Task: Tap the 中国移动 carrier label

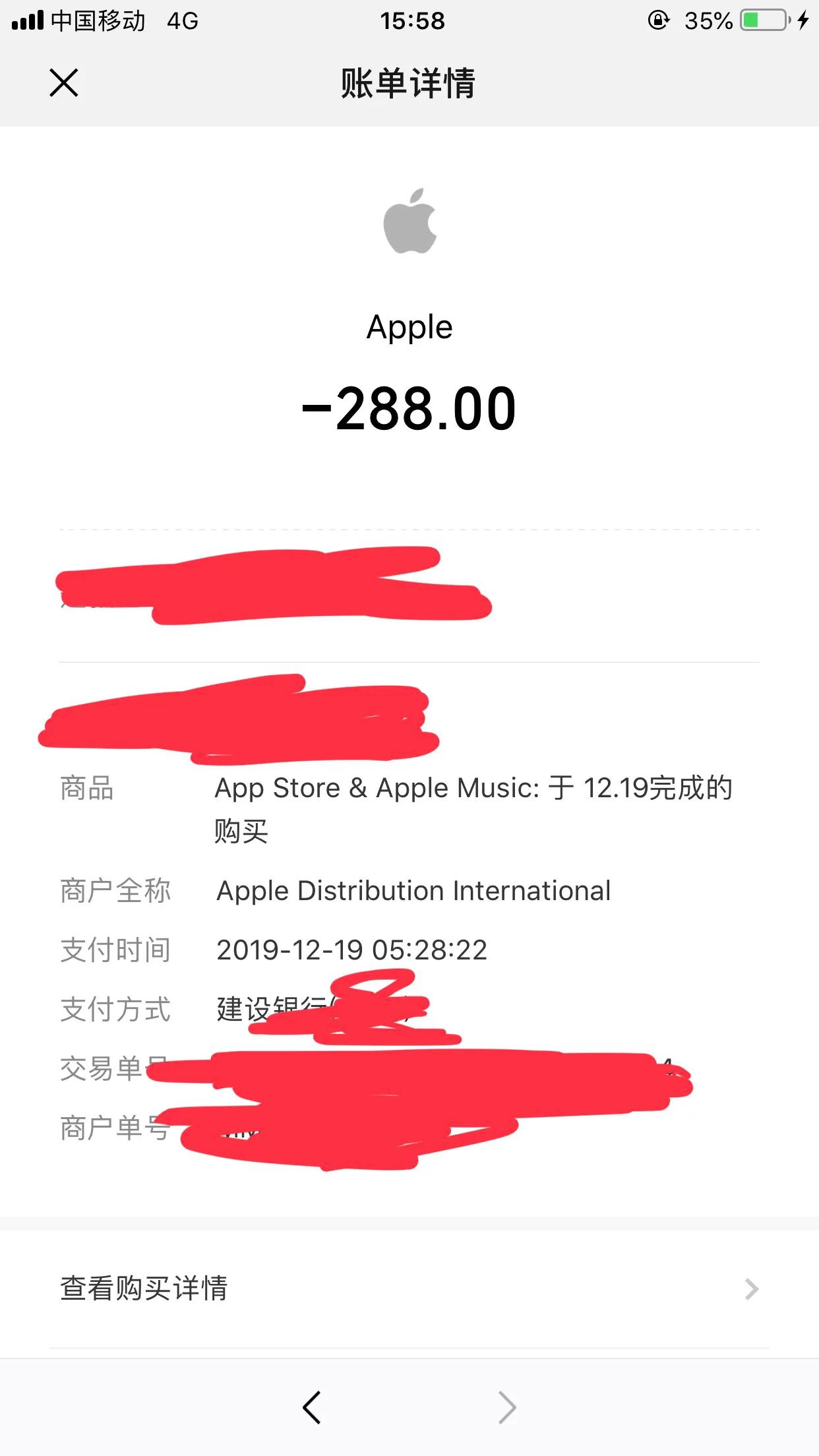Action: [98, 20]
